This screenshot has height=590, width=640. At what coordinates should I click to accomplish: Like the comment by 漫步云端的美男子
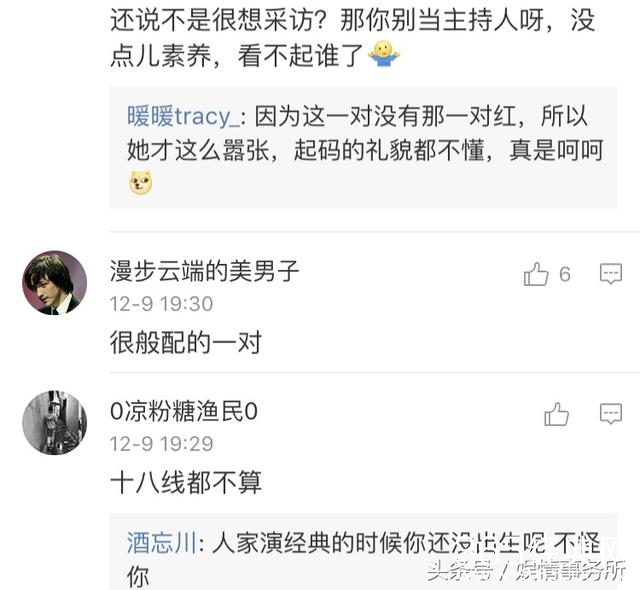pyautogui.click(x=537, y=274)
